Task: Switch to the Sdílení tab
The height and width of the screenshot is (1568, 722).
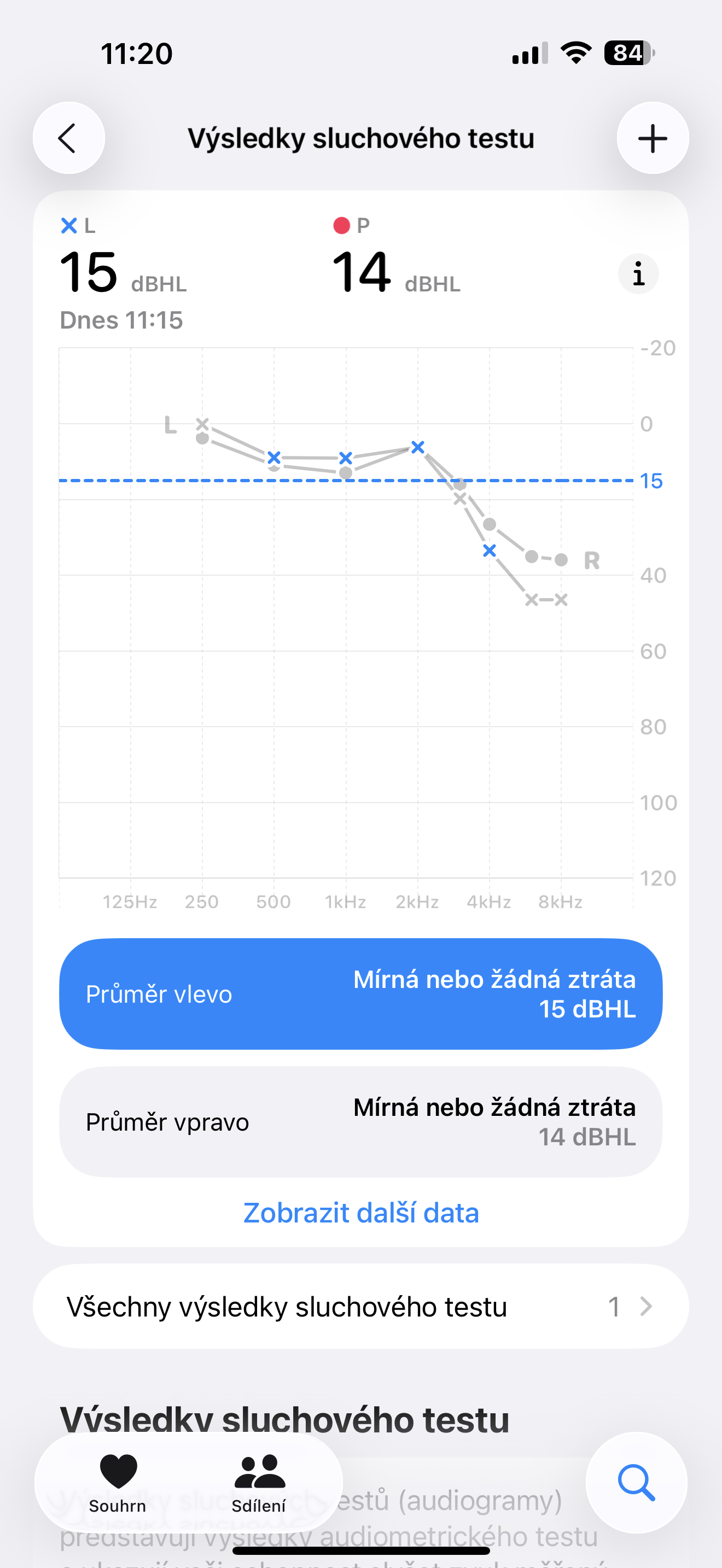Action: (x=259, y=1483)
